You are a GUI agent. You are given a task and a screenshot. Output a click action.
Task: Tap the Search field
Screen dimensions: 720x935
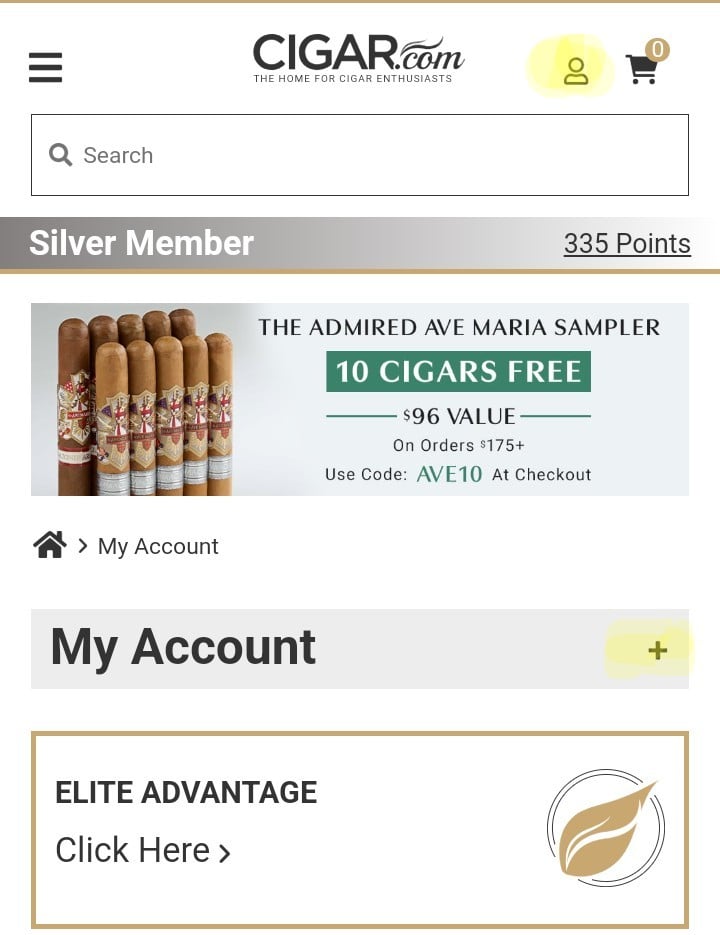click(360, 155)
